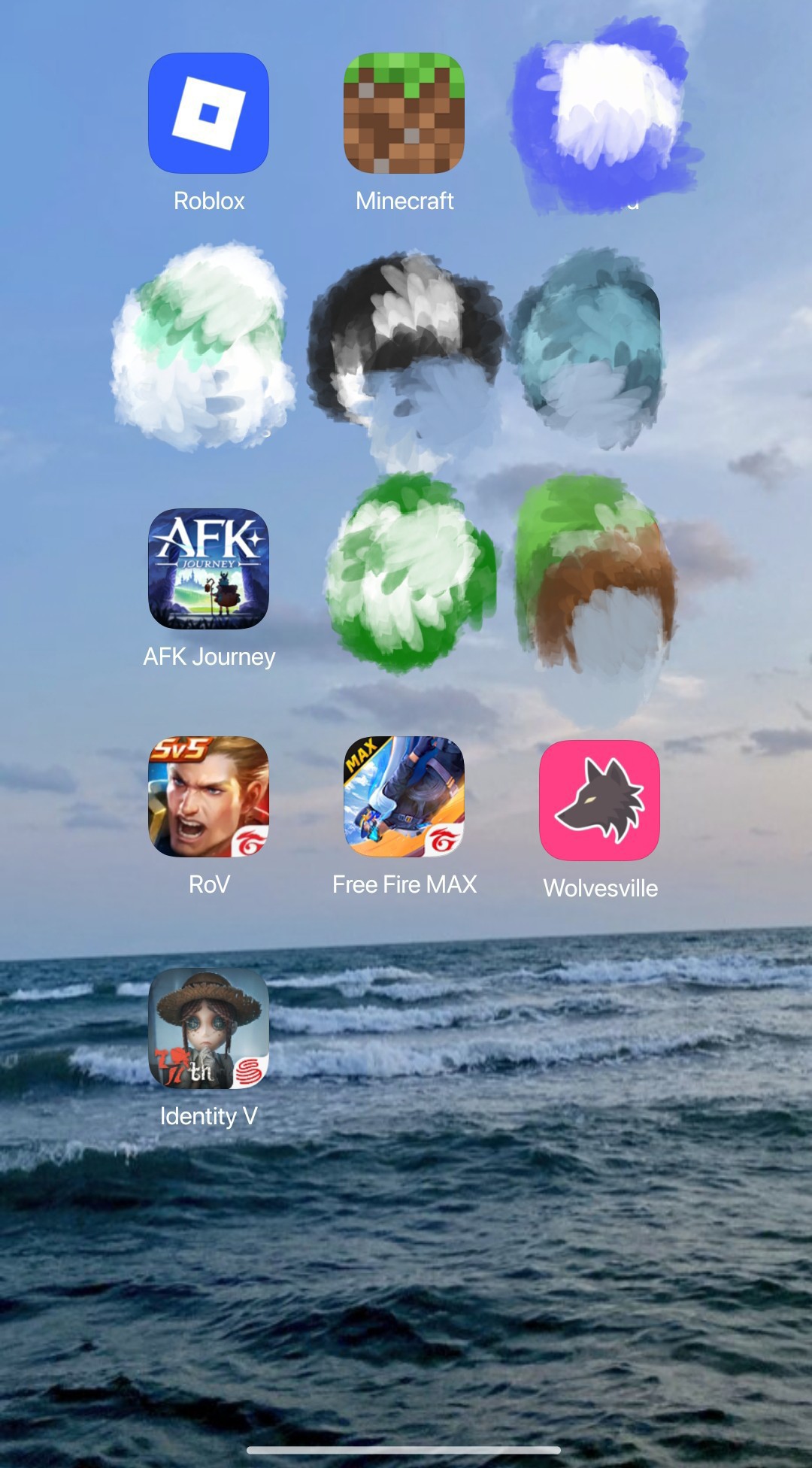This screenshot has width=812, height=1468.
Task: Open AFK Journey
Action: [x=208, y=569]
